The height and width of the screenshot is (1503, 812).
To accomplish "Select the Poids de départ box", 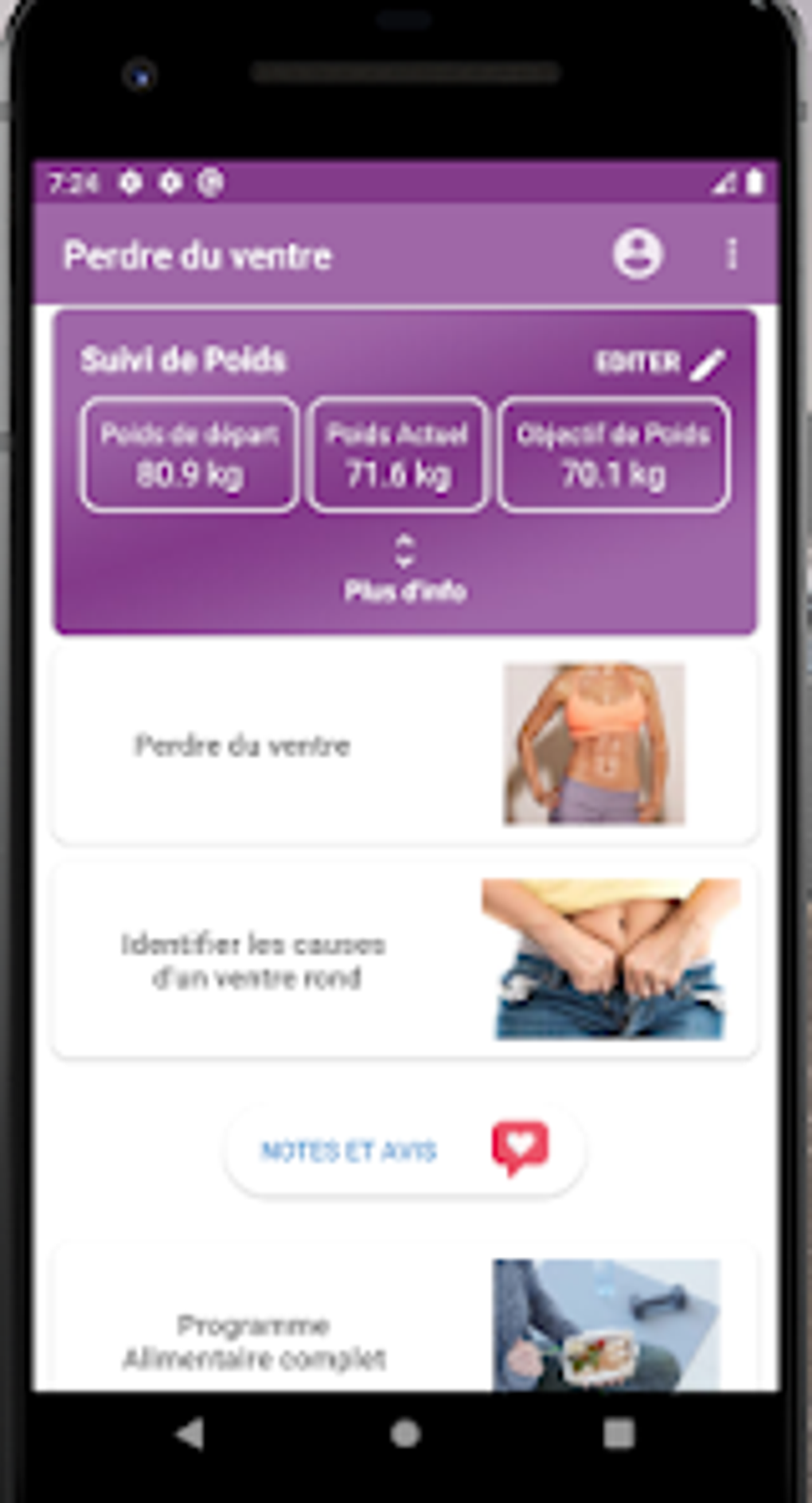I will (x=189, y=455).
